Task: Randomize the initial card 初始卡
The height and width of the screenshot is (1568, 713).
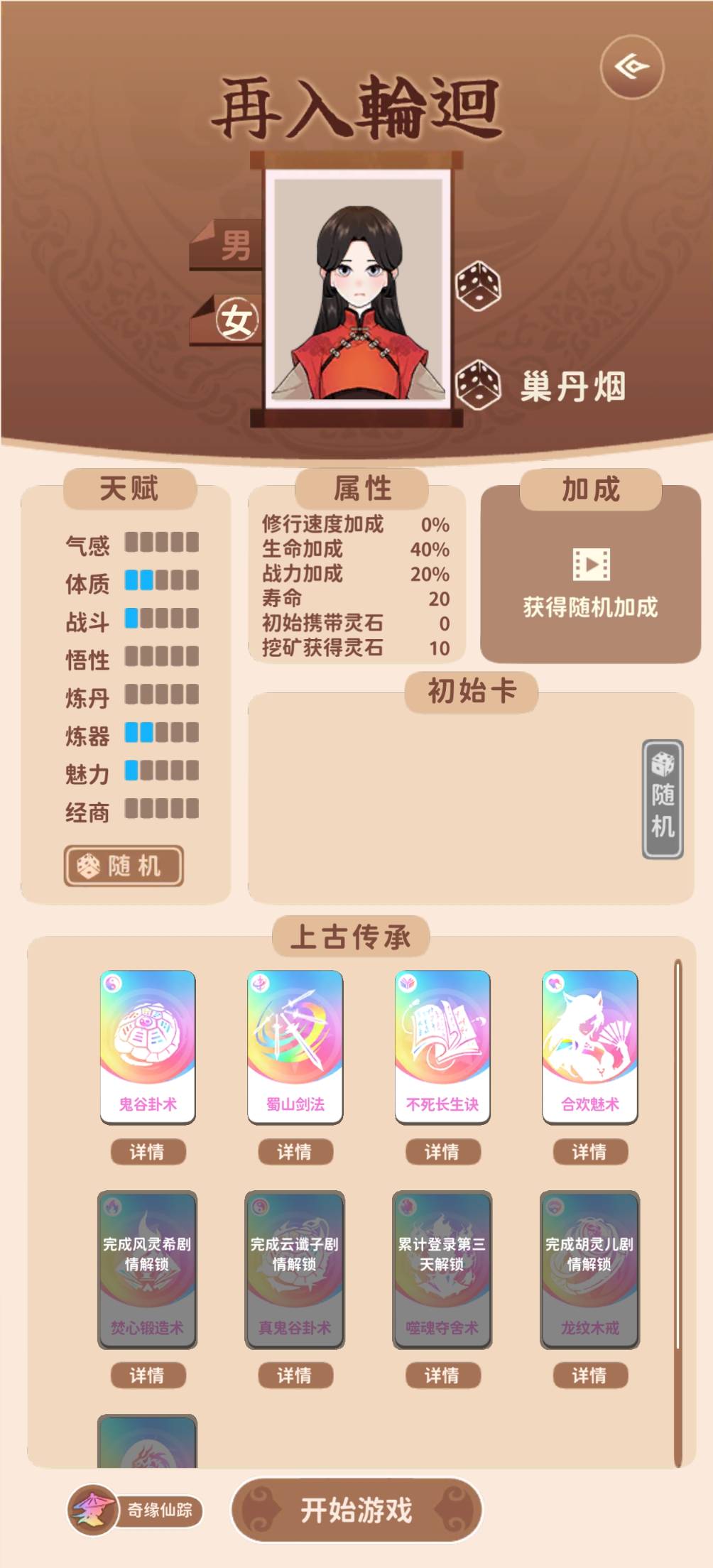Action: (662, 799)
